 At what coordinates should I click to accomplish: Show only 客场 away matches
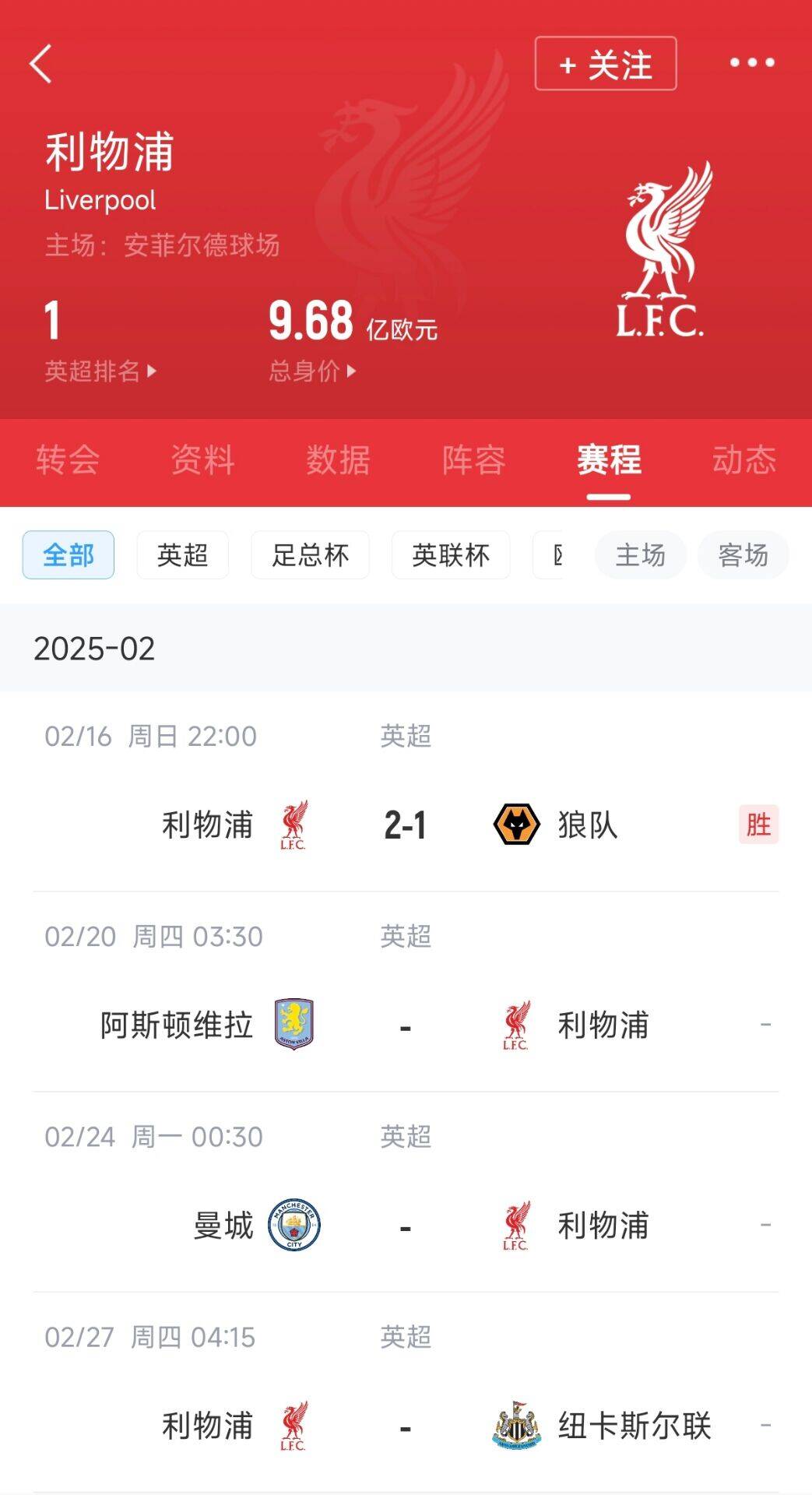[x=743, y=555]
